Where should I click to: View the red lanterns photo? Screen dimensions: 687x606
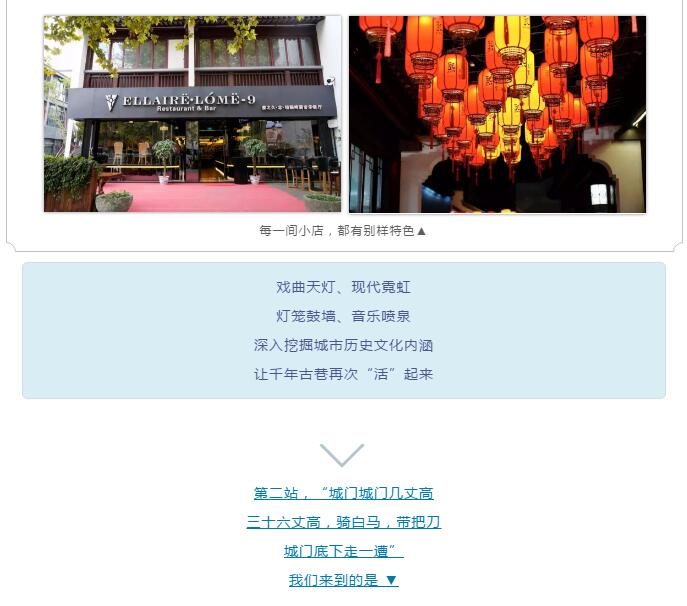pyautogui.click(x=497, y=113)
